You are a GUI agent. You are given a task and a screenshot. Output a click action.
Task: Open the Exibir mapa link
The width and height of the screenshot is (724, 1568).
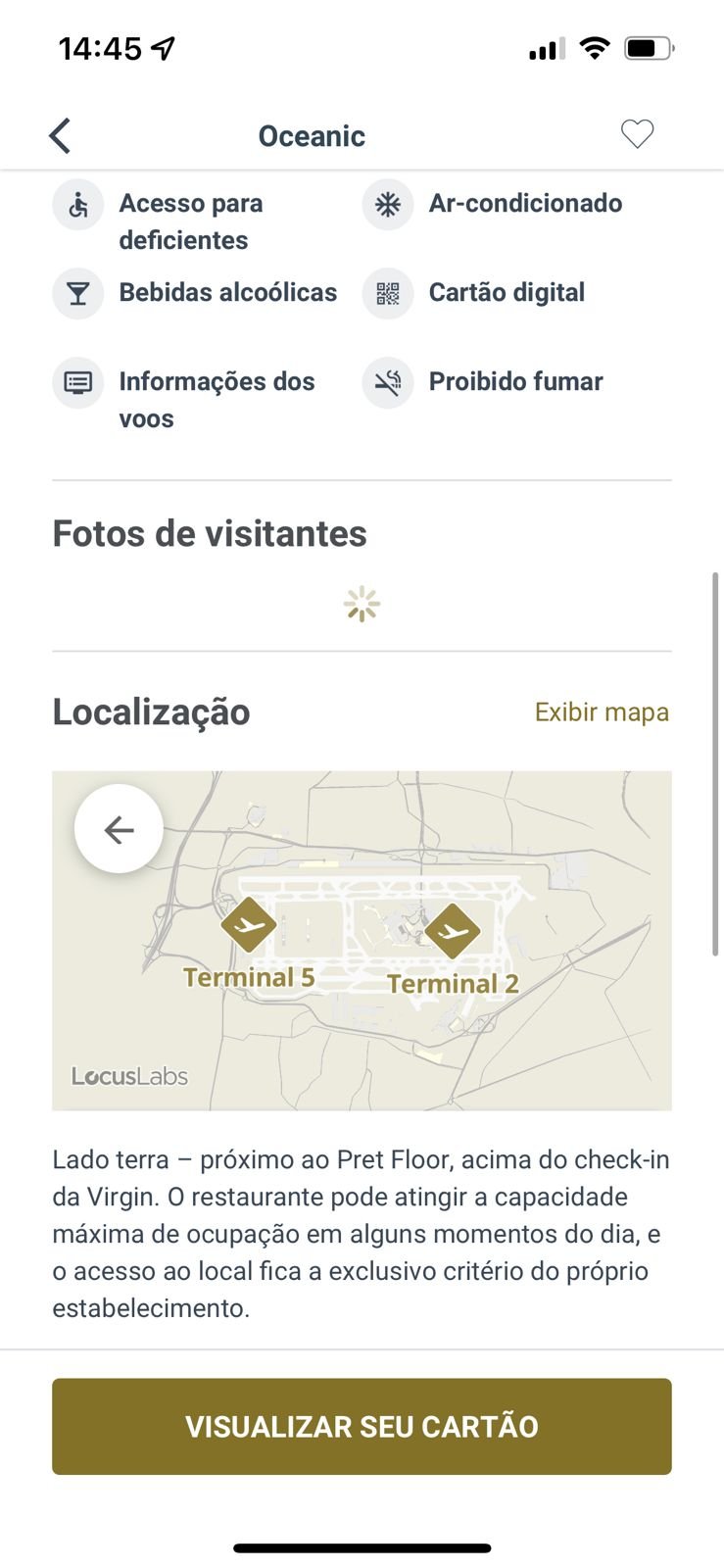coord(602,712)
